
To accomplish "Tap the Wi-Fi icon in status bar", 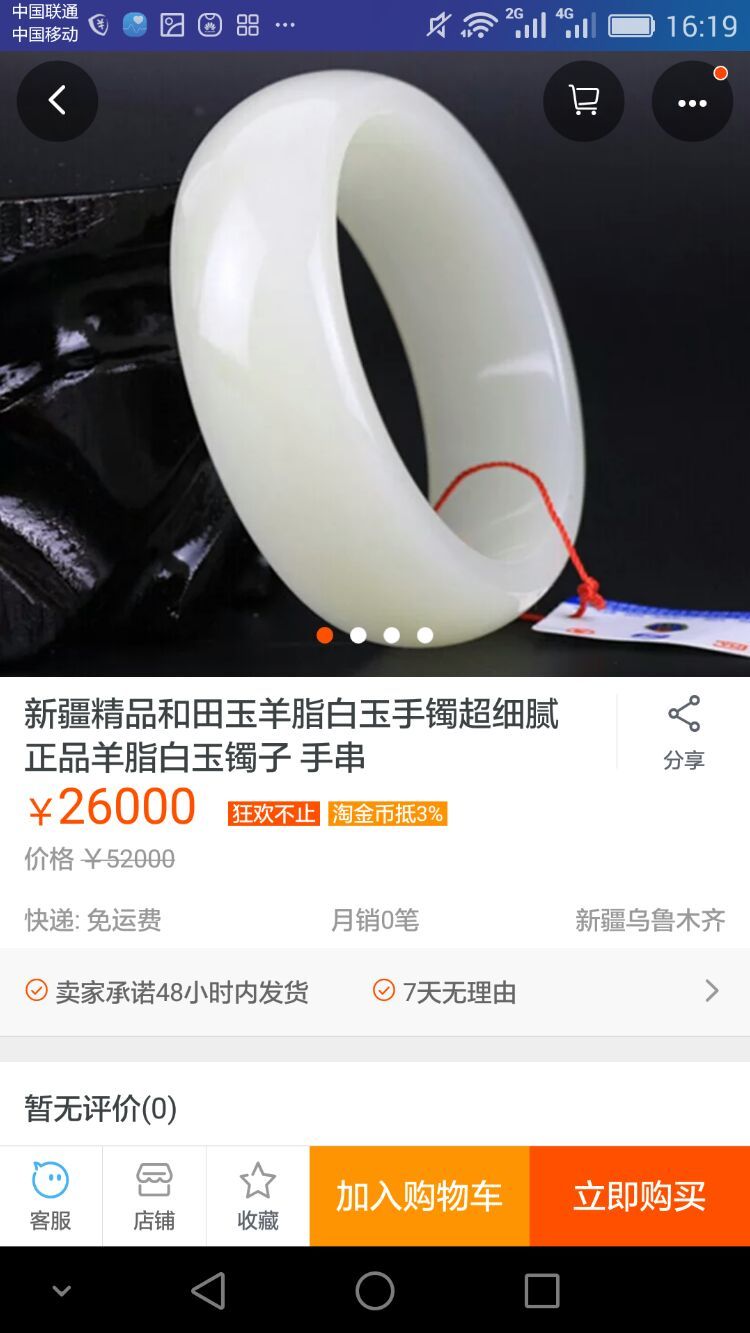I will click(479, 20).
